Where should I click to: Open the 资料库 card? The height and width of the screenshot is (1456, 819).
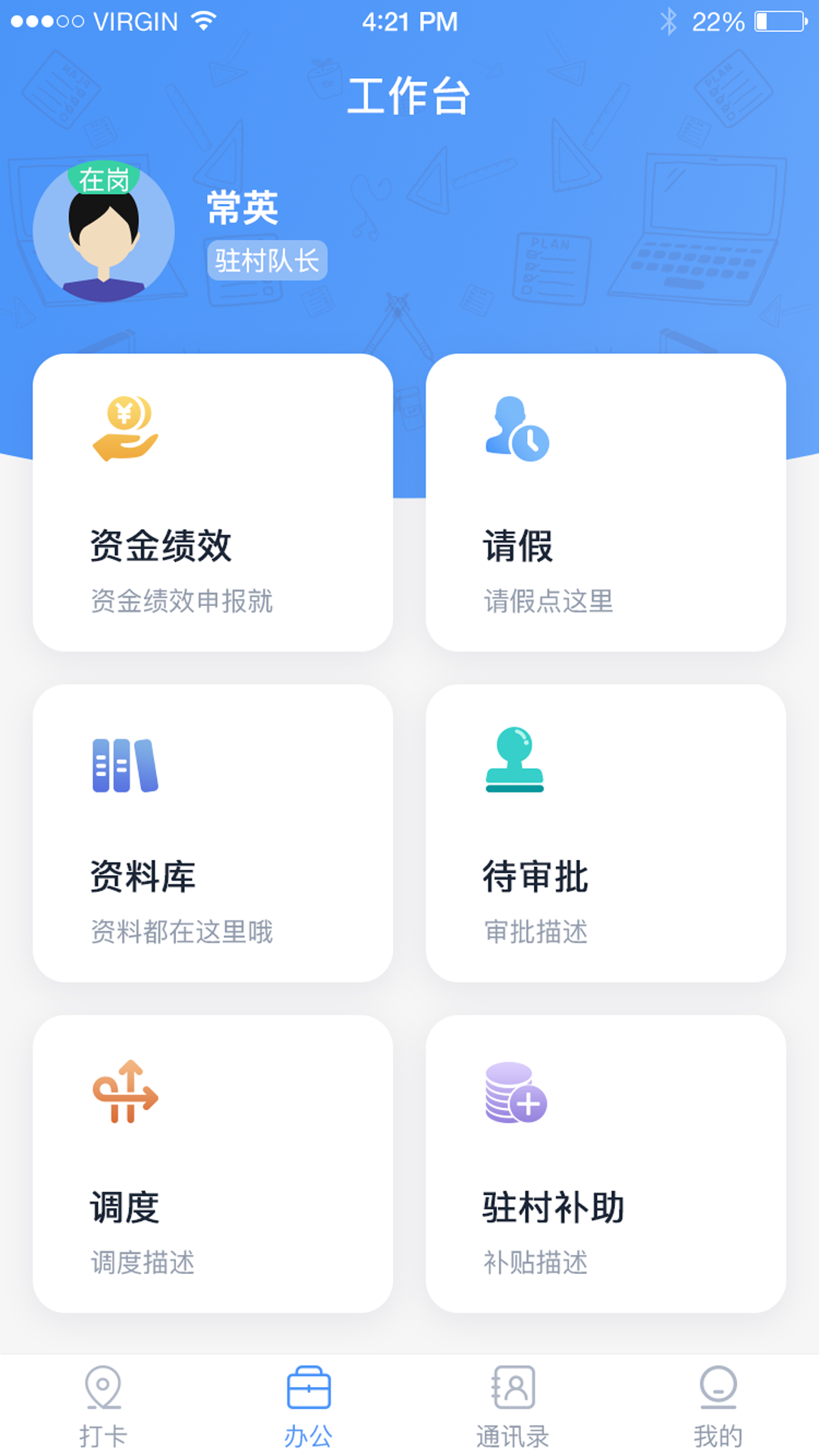212,833
